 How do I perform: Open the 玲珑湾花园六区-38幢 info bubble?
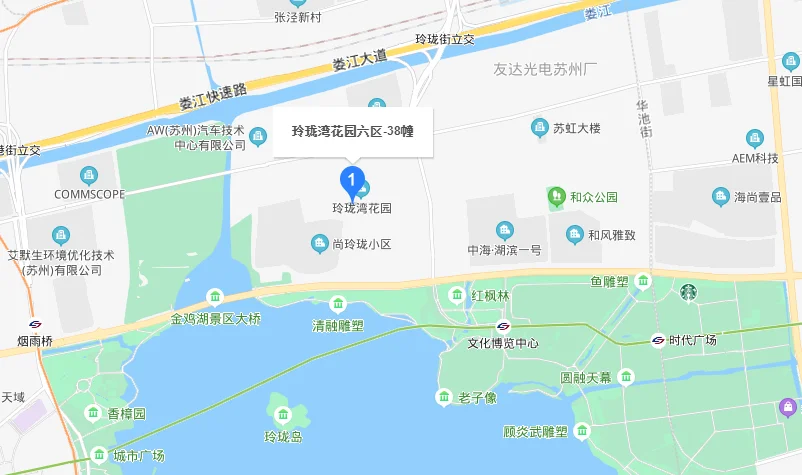click(352, 132)
